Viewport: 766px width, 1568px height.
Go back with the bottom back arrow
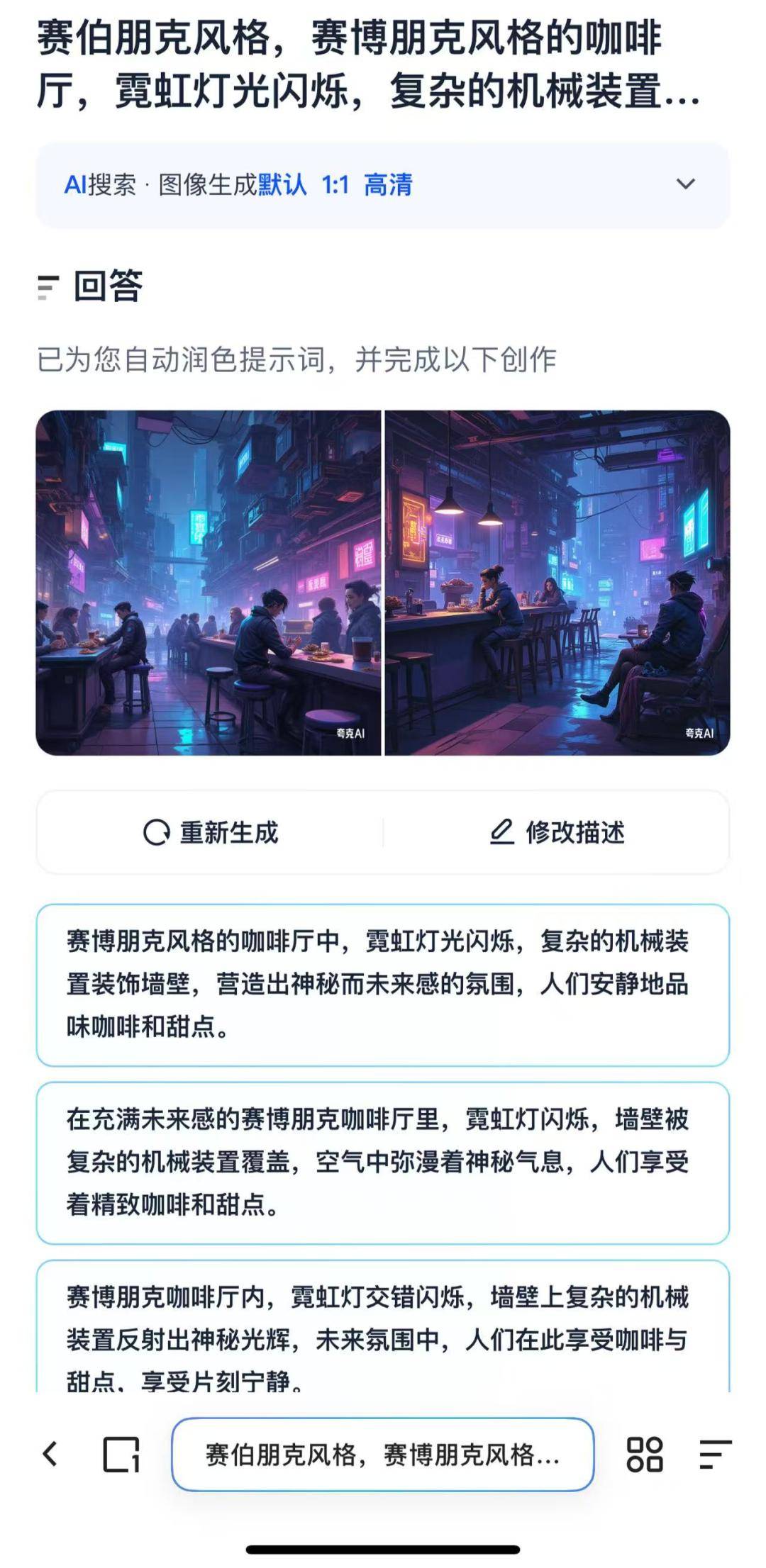point(50,1454)
